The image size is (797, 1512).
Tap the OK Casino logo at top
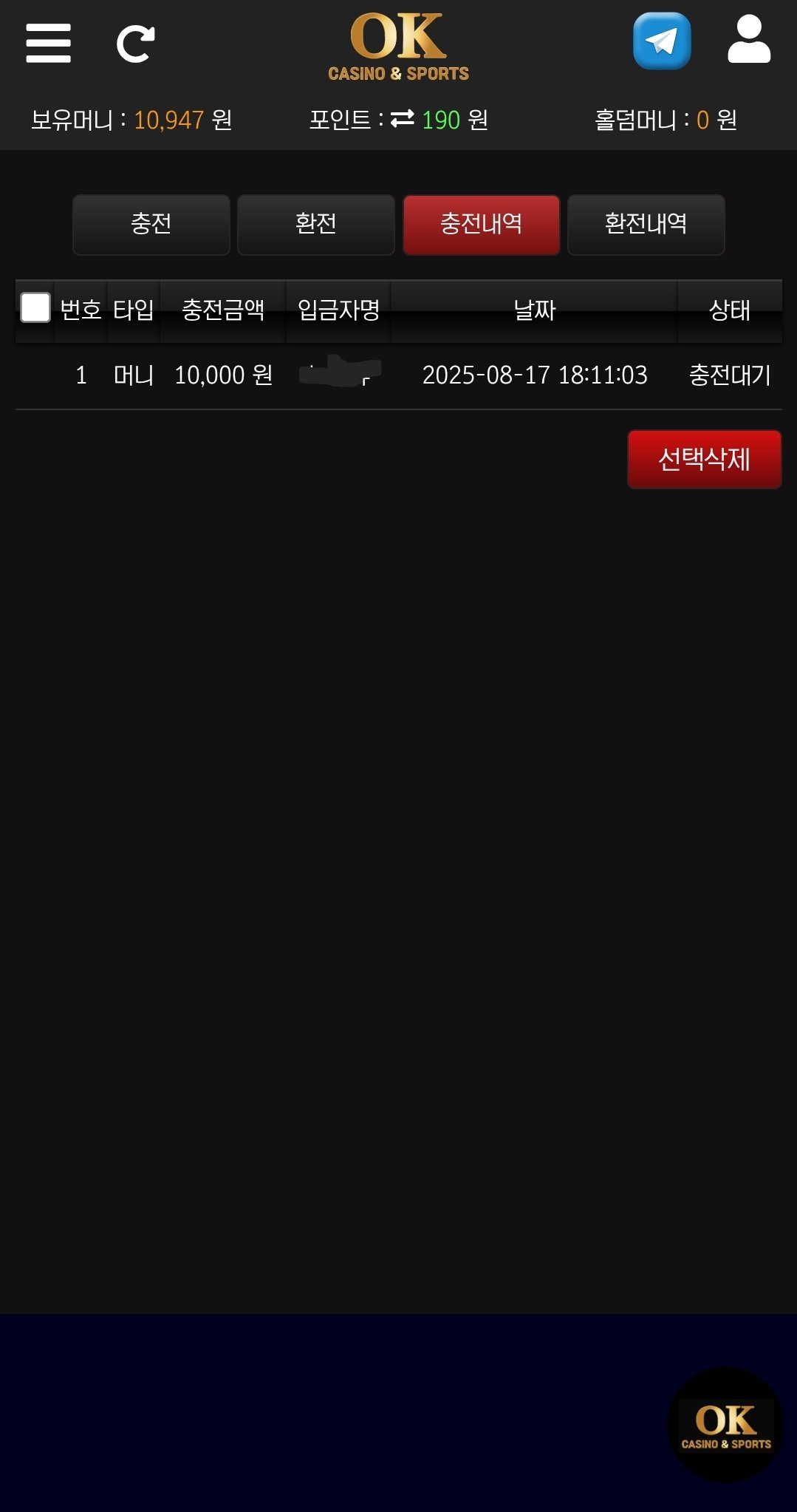[x=398, y=47]
